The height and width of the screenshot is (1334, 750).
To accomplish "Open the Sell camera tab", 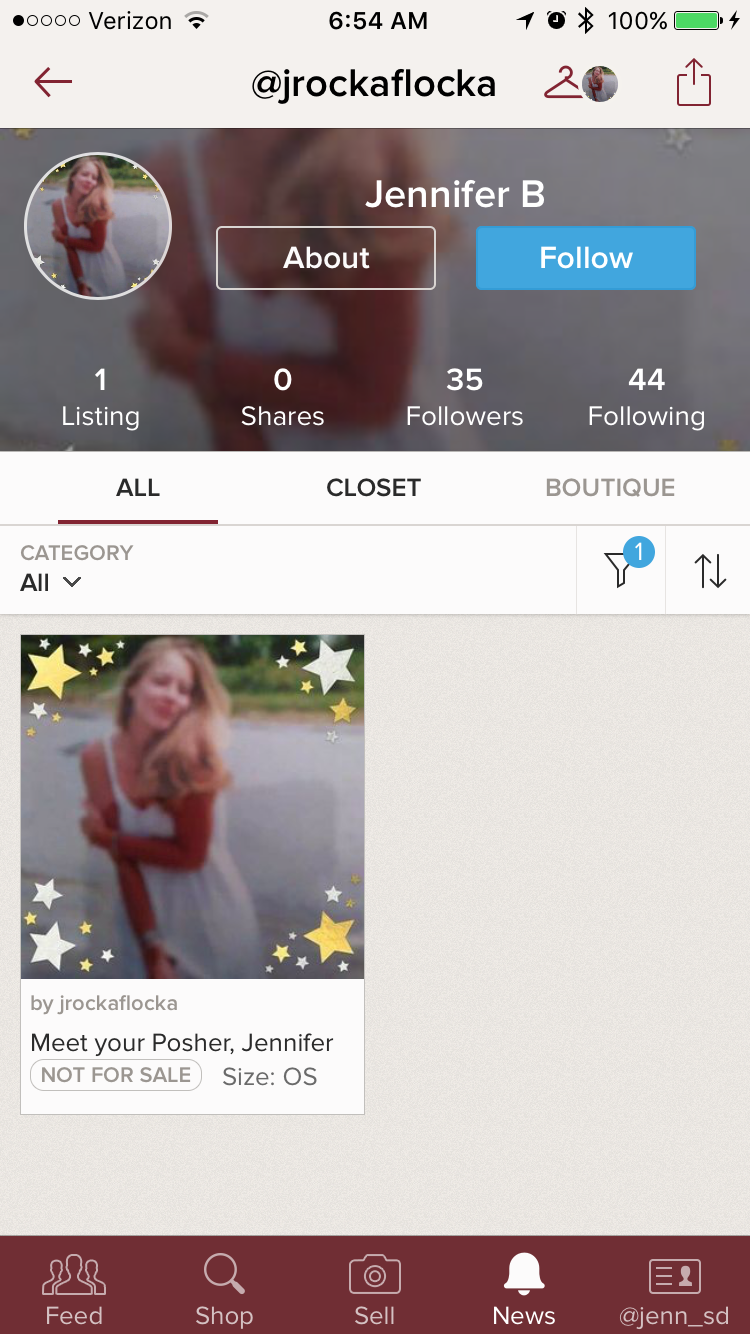I will 375,1288.
